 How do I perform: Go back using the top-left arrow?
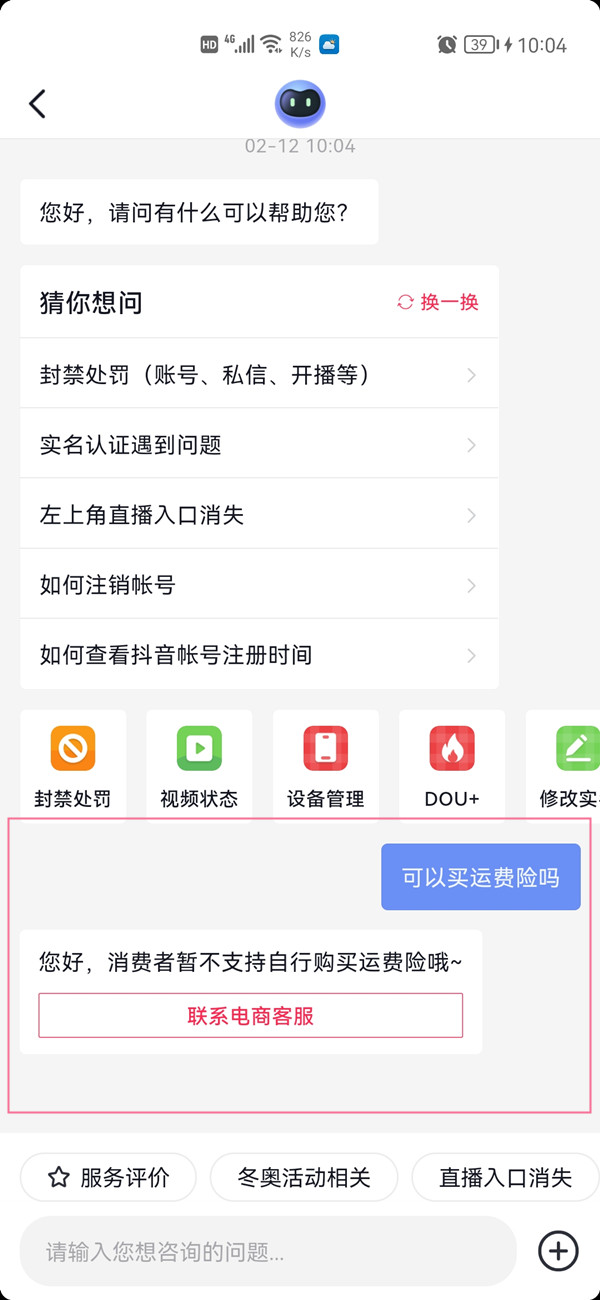38,104
